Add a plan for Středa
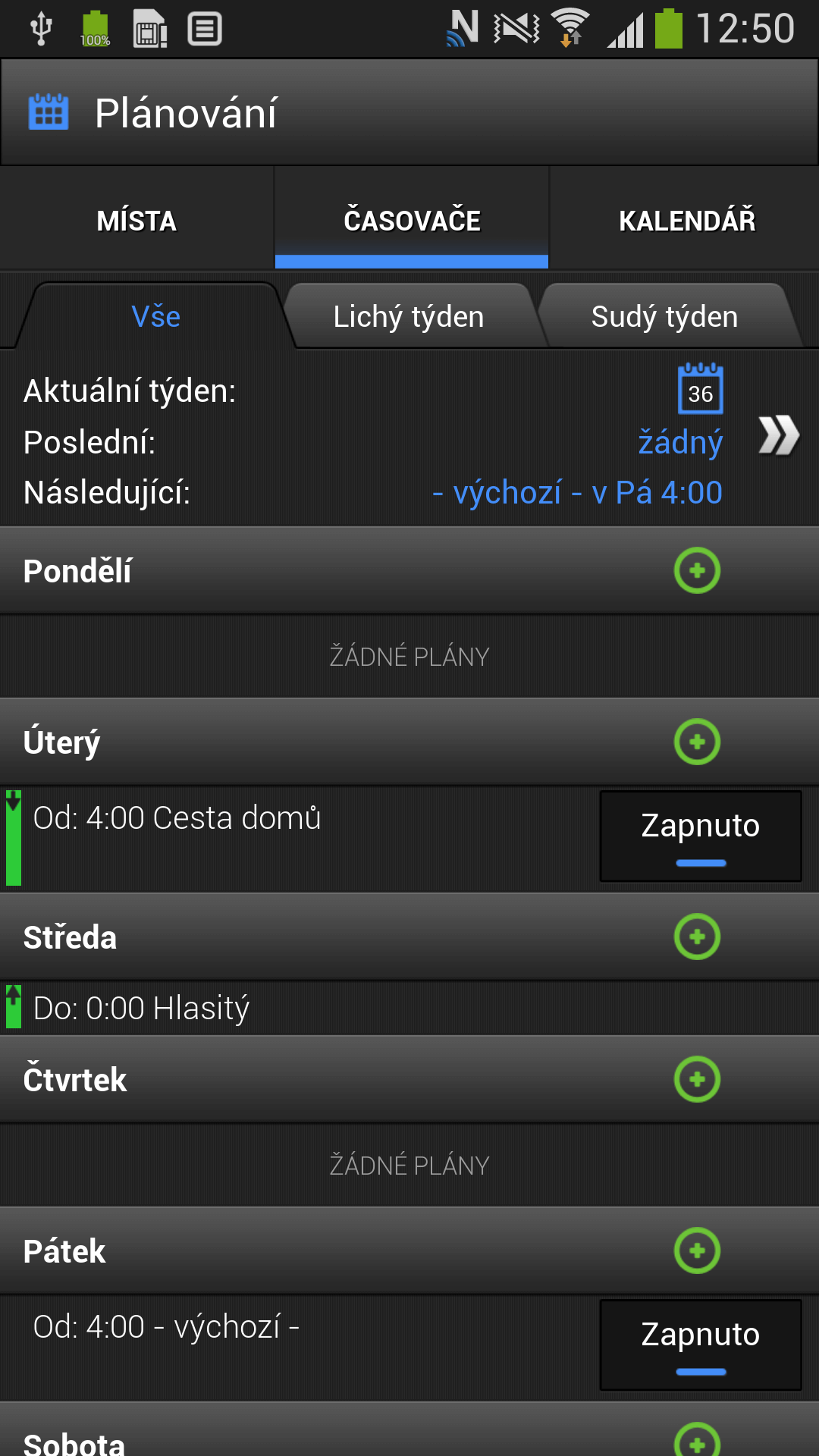819x1456 pixels. [x=697, y=937]
